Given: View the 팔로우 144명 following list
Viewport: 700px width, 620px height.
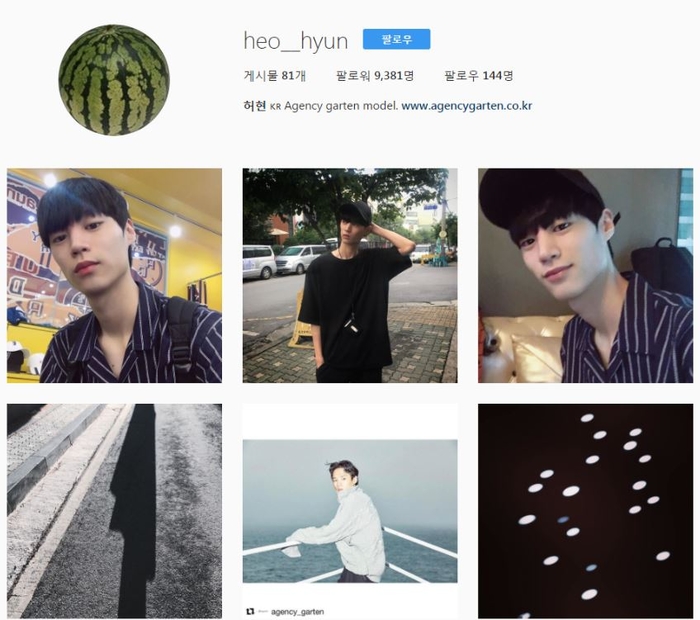Looking at the screenshot, I should click(x=478, y=75).
